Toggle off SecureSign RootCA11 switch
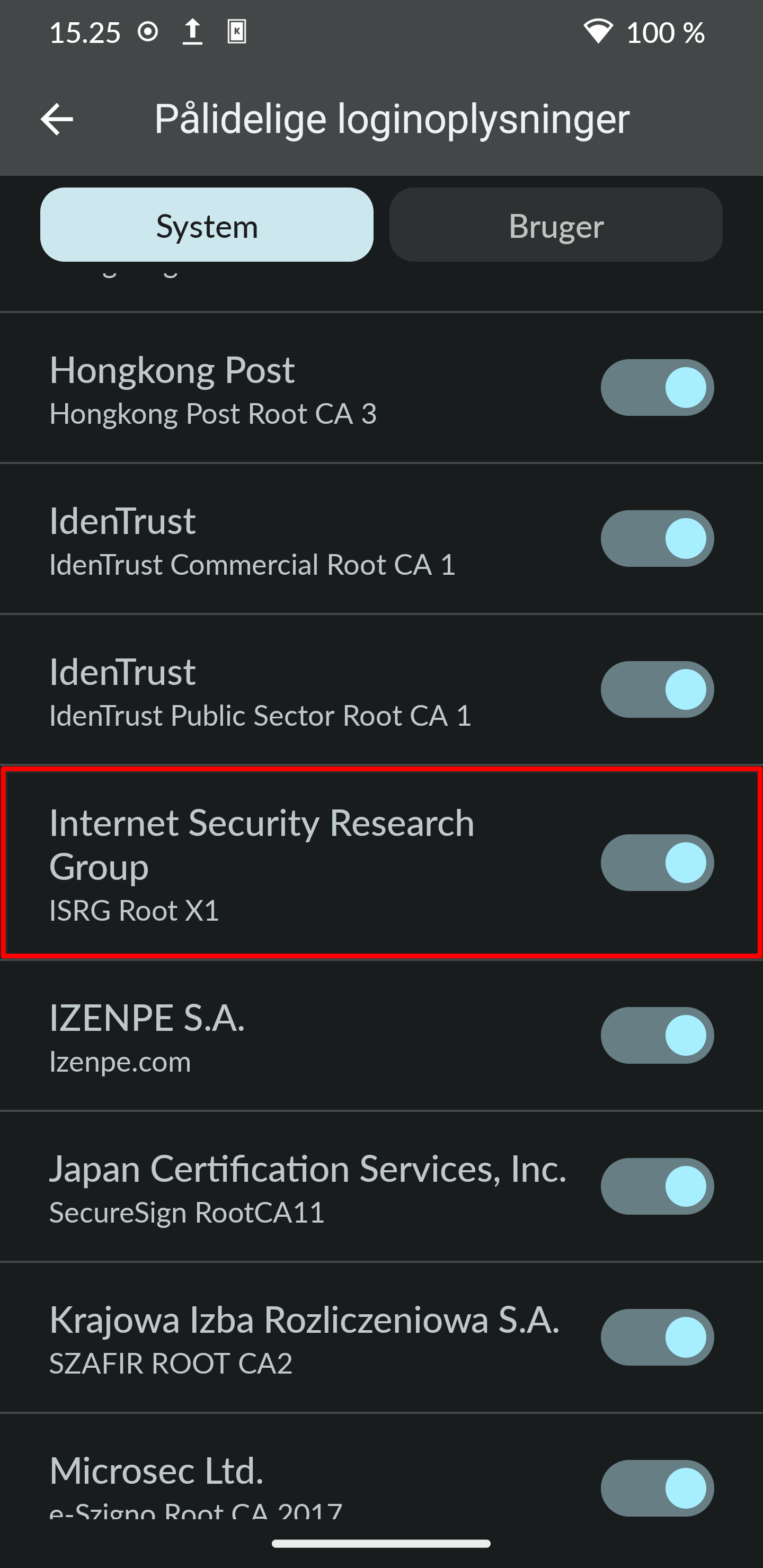This screenshot has width=763, height=1568. [657, 1187]
